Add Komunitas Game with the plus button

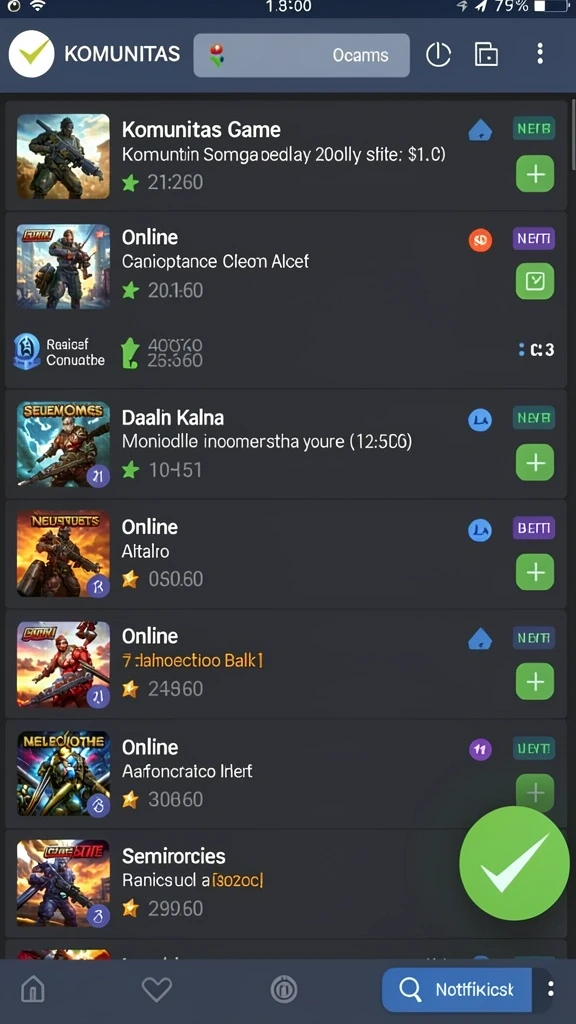coord(535,174)
